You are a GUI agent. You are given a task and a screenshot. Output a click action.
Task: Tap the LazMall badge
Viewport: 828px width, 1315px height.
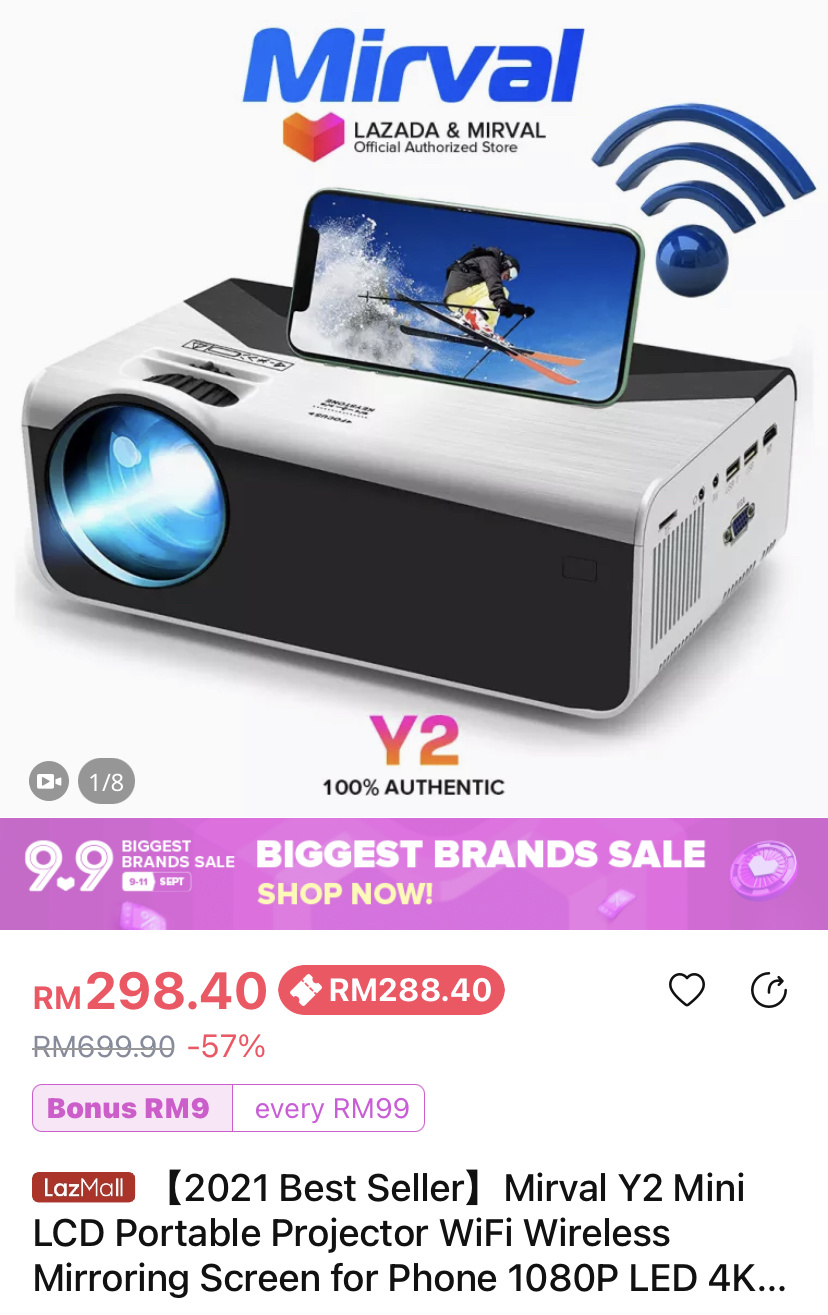[83, 1187]
